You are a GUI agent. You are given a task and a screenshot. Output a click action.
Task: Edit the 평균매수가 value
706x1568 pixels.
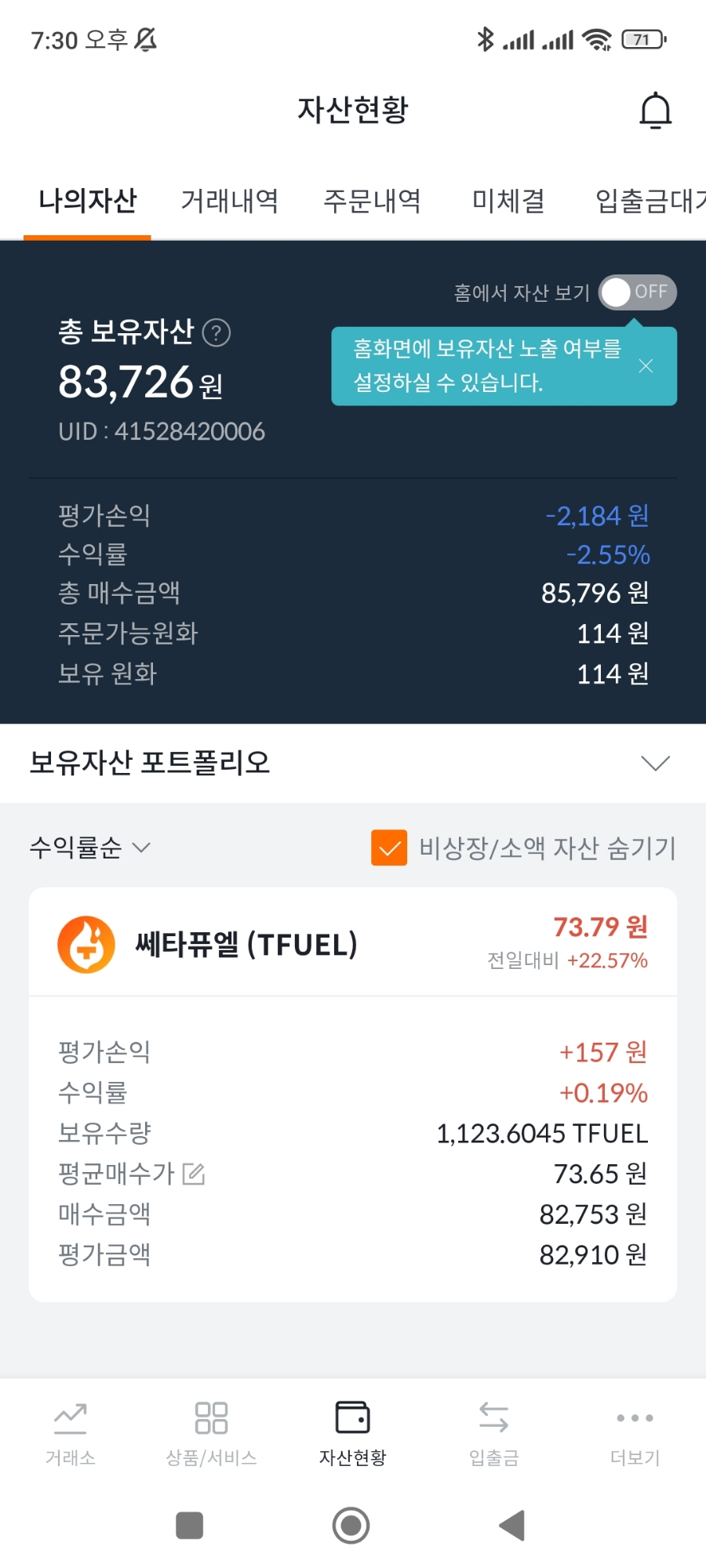(193, 1174)
